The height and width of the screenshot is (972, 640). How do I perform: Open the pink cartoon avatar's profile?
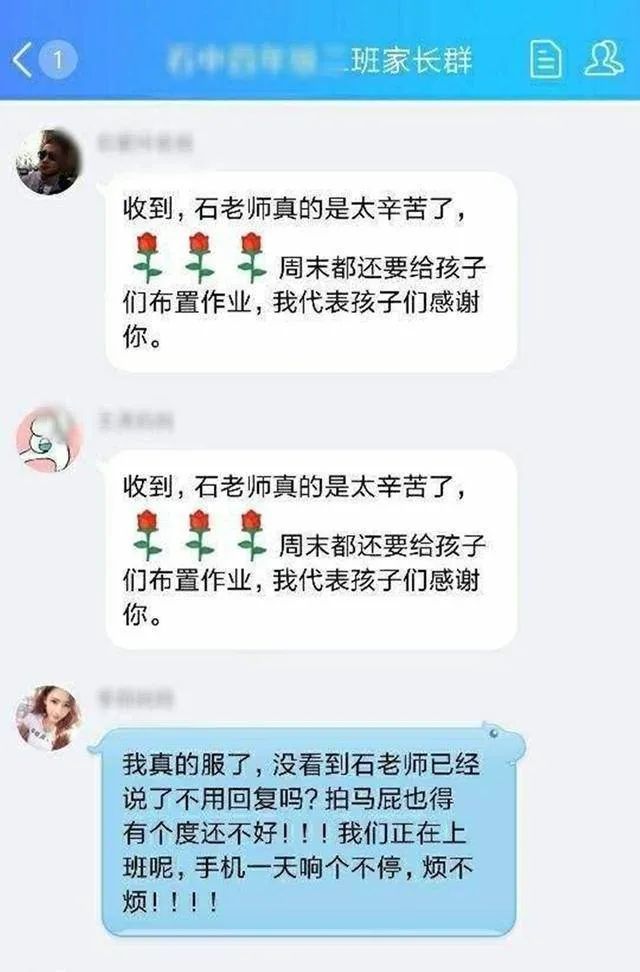click(48, 438)
